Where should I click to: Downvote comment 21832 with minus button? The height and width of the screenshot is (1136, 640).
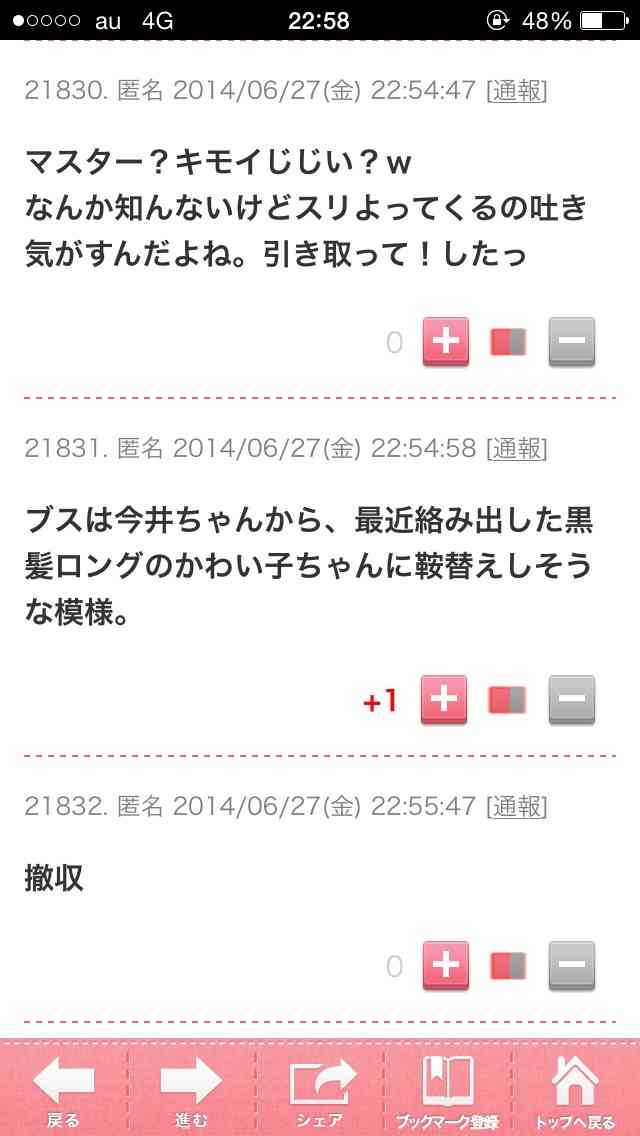click(x=572, y=965)
